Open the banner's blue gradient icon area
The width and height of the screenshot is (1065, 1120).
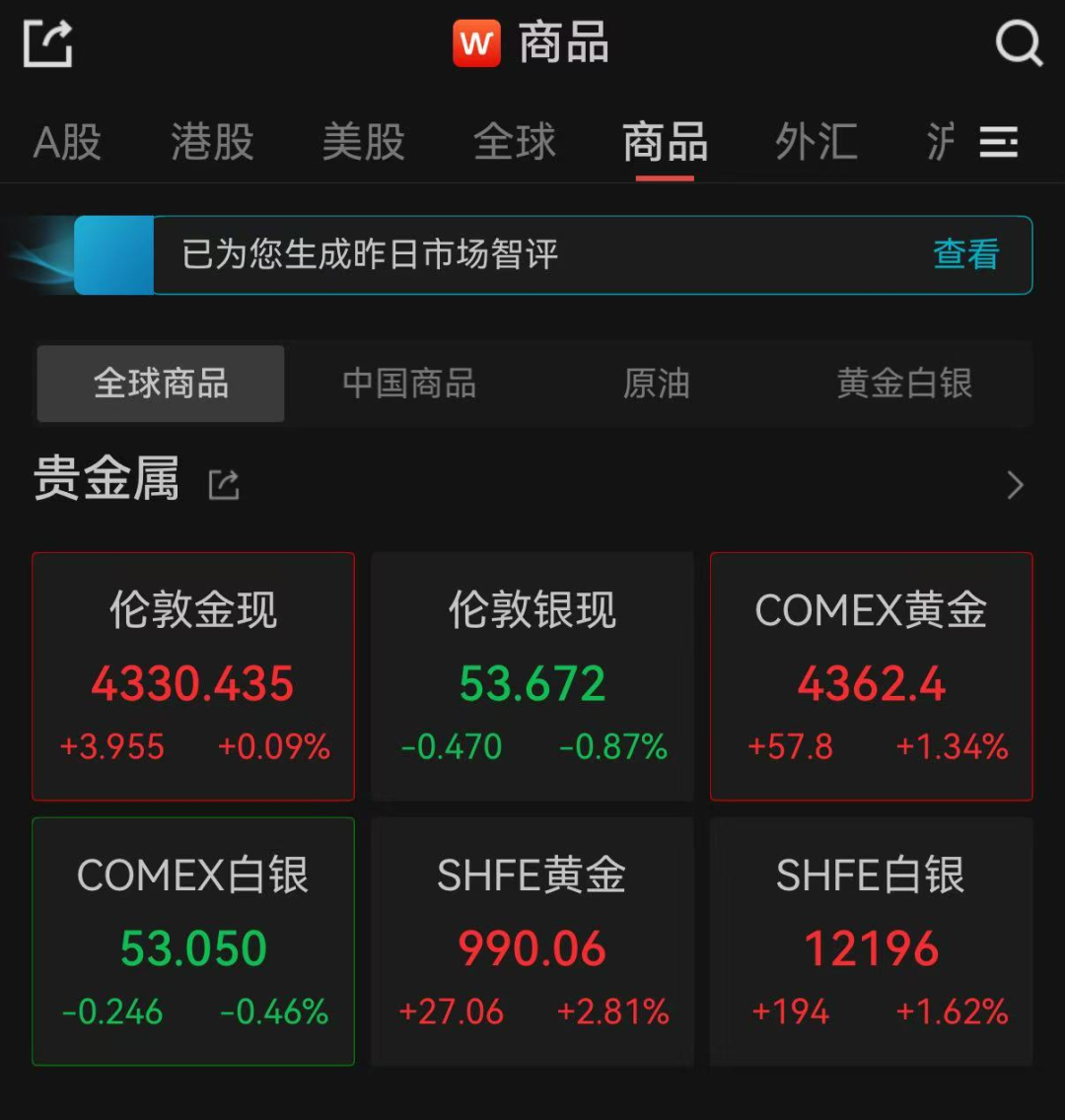click(113, 255)
